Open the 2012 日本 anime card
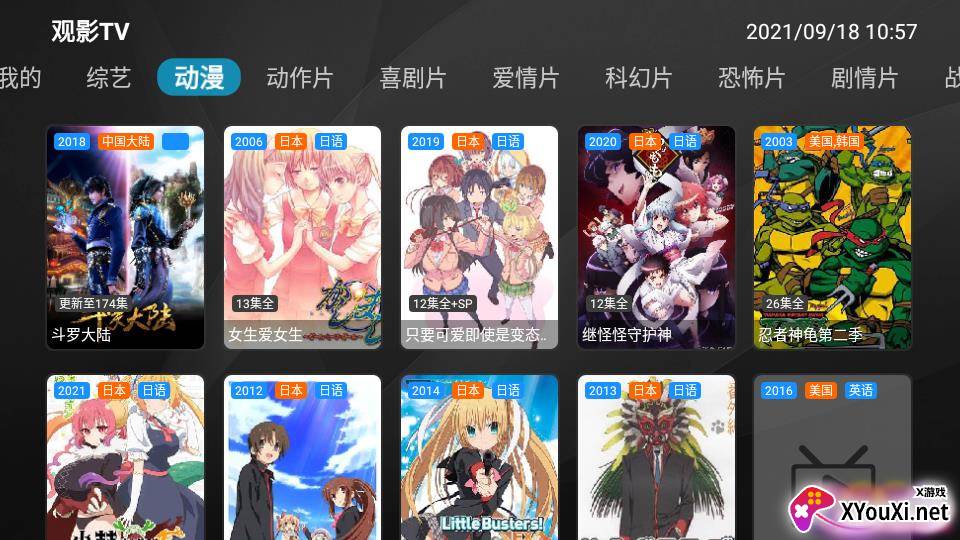960x540 pixels. point(302,460)
